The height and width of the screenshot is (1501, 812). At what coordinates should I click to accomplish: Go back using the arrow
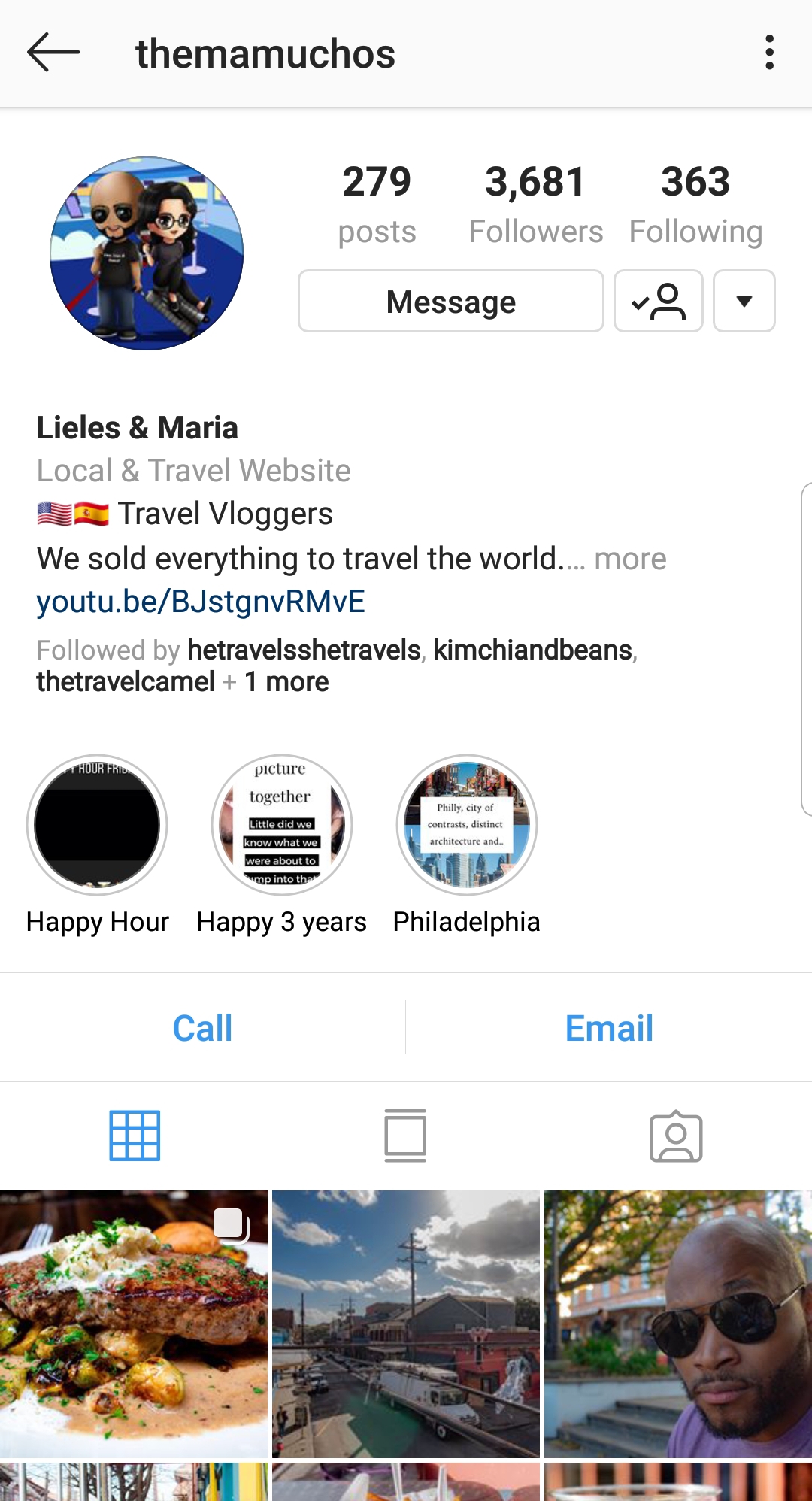pyautogui.click(x=53, y=53)
